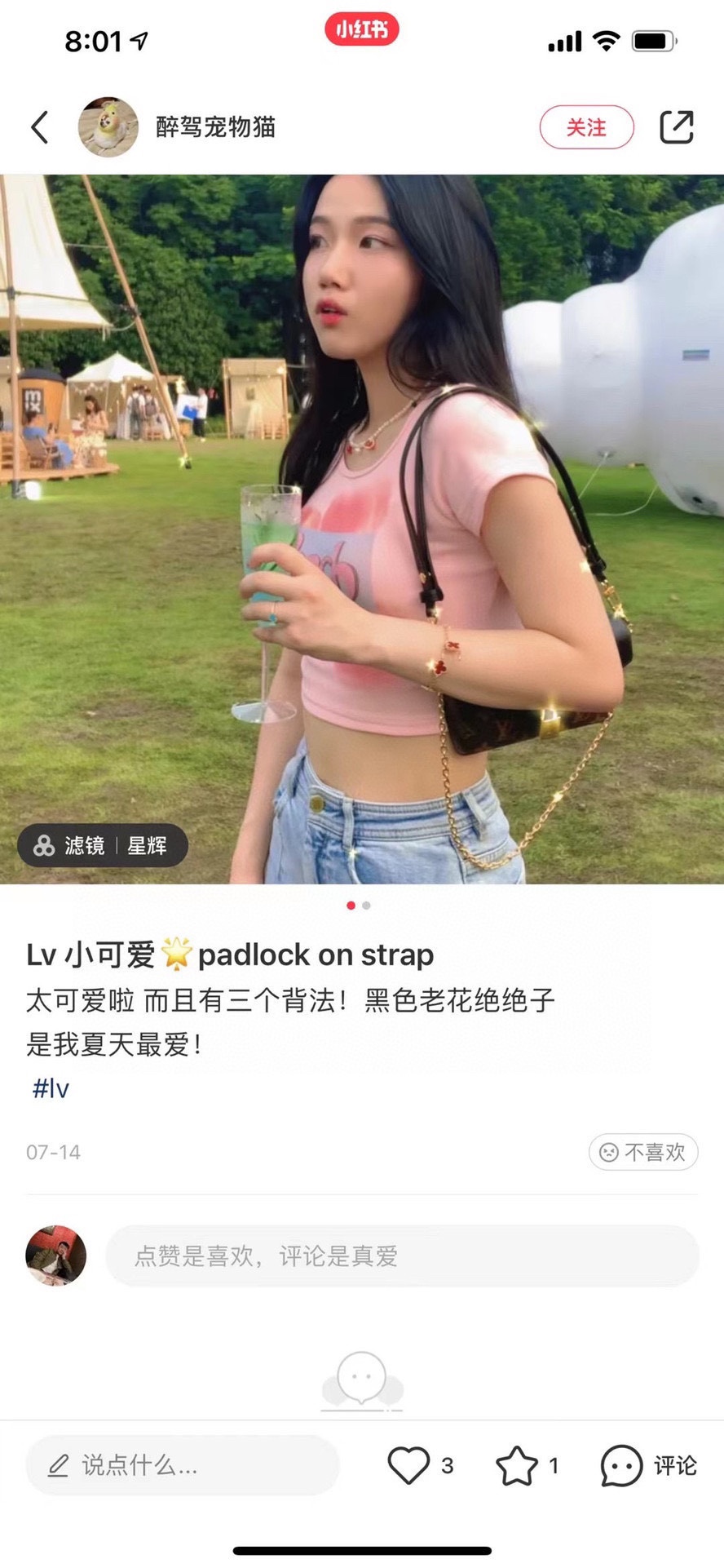Open the post's main photo
This screenshot has height=1568, width=724.
[362, 529]
